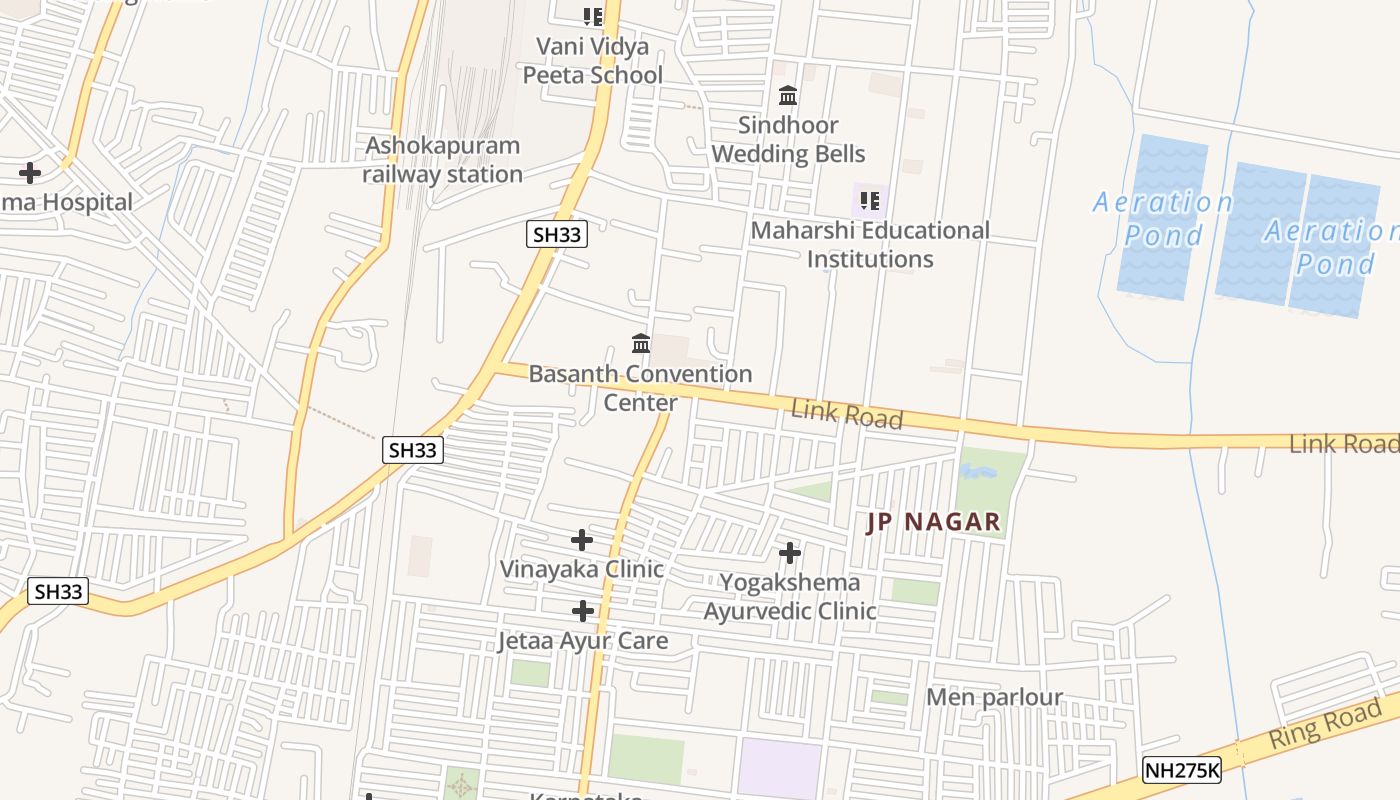1400x800 pixels.
Task: Tap the Maharshi Educational Institutions marker
Action: [870, 201]
